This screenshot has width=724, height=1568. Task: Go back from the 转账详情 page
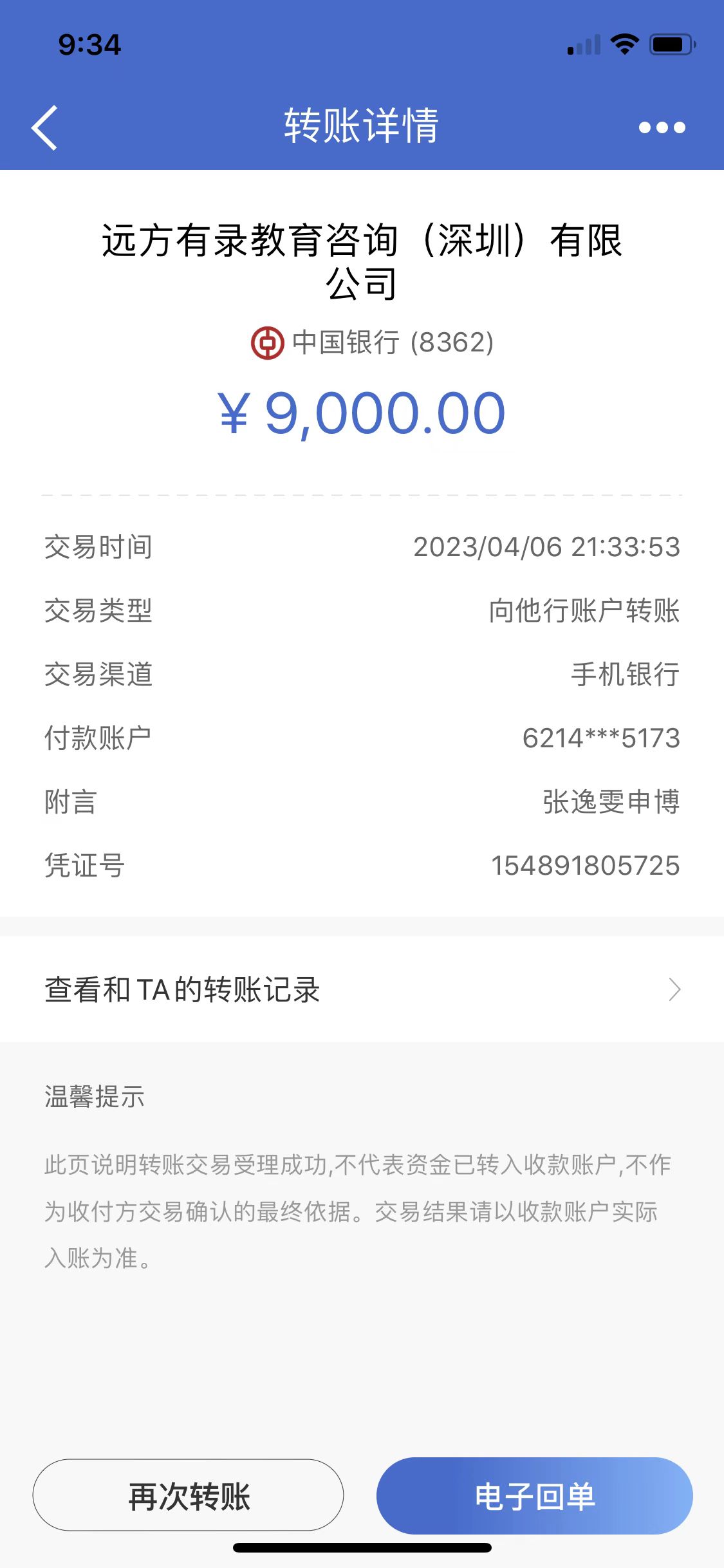(x=45, y=127)
